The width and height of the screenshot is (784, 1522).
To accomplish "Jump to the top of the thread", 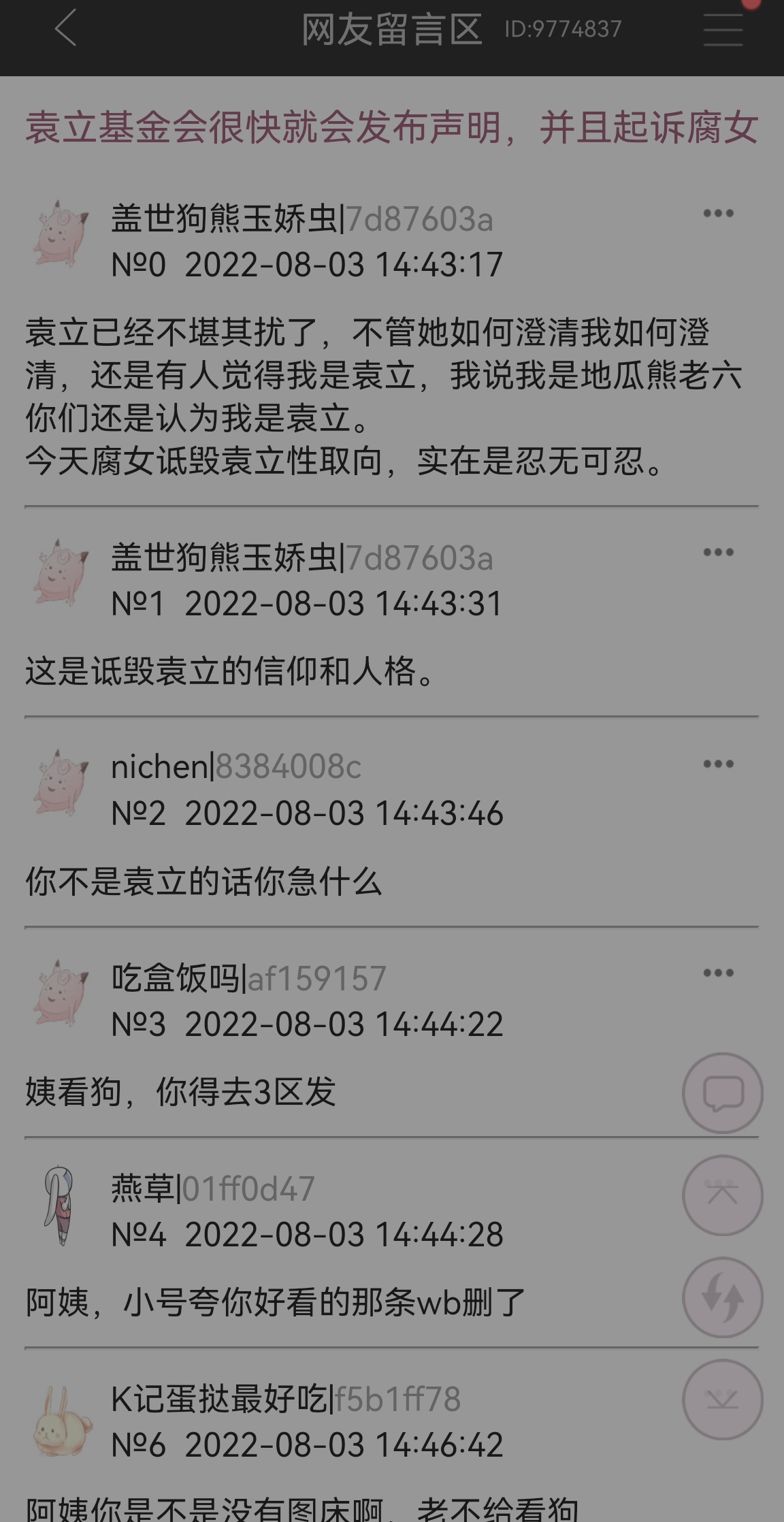I will coord(723,1195).
